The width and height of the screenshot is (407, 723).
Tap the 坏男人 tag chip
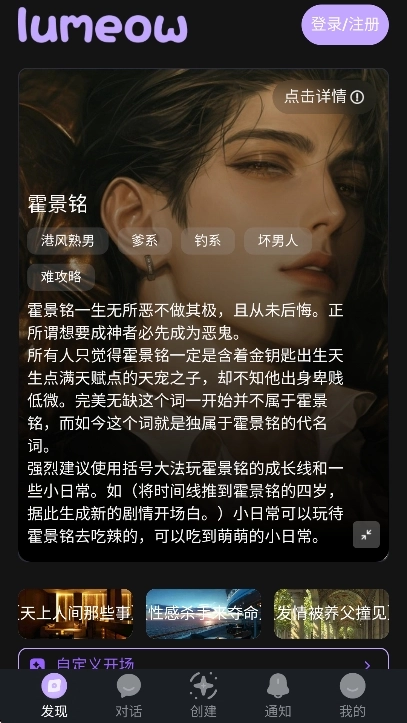pyautogui.click(x=278, y=241)
